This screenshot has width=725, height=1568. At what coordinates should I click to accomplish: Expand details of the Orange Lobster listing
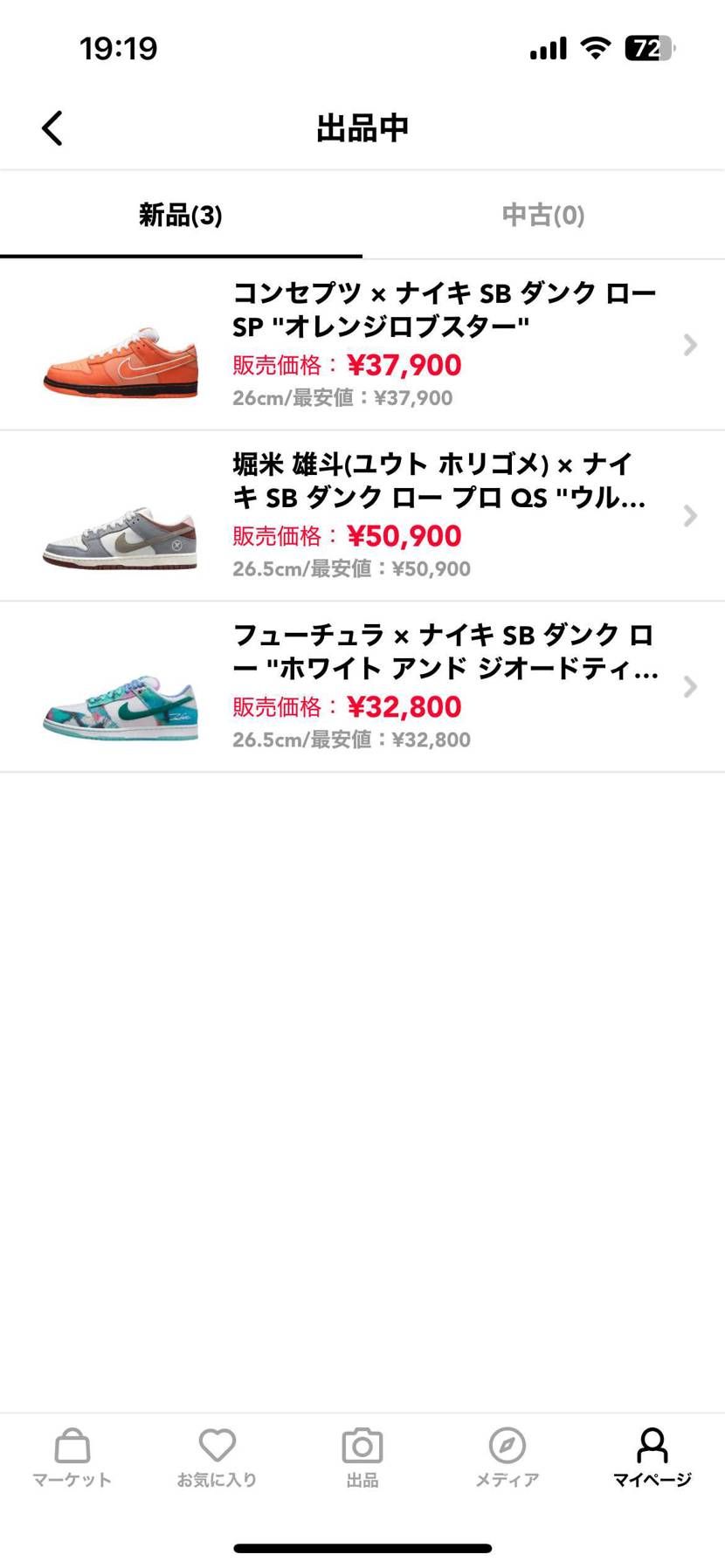tap(691, 345)
